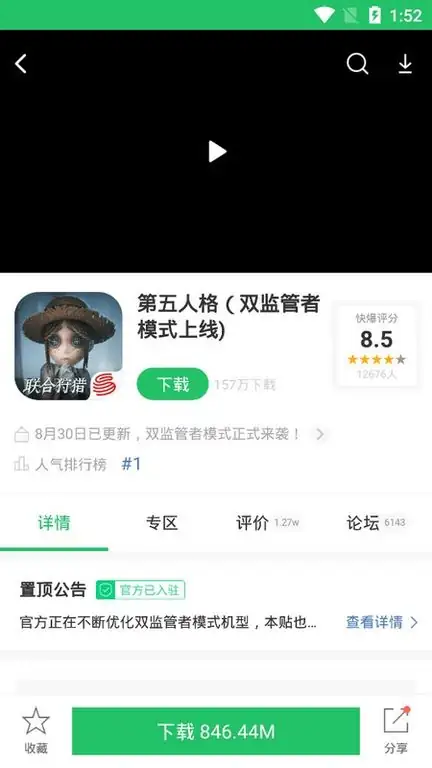432x768 pixels.
Task: Play the game preview video
Action: [216, 151]
